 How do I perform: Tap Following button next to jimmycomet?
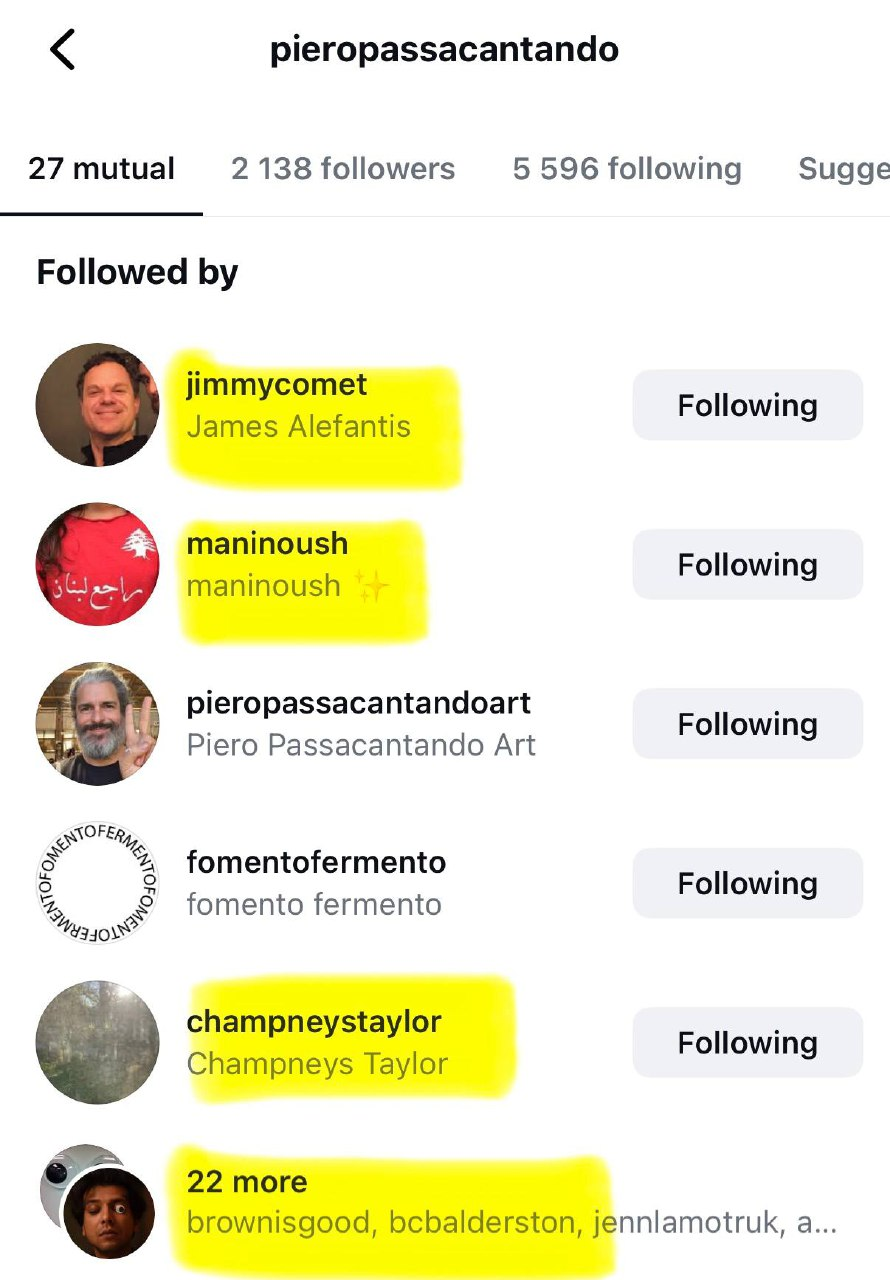pyautogui.click(x=747, y=405)
